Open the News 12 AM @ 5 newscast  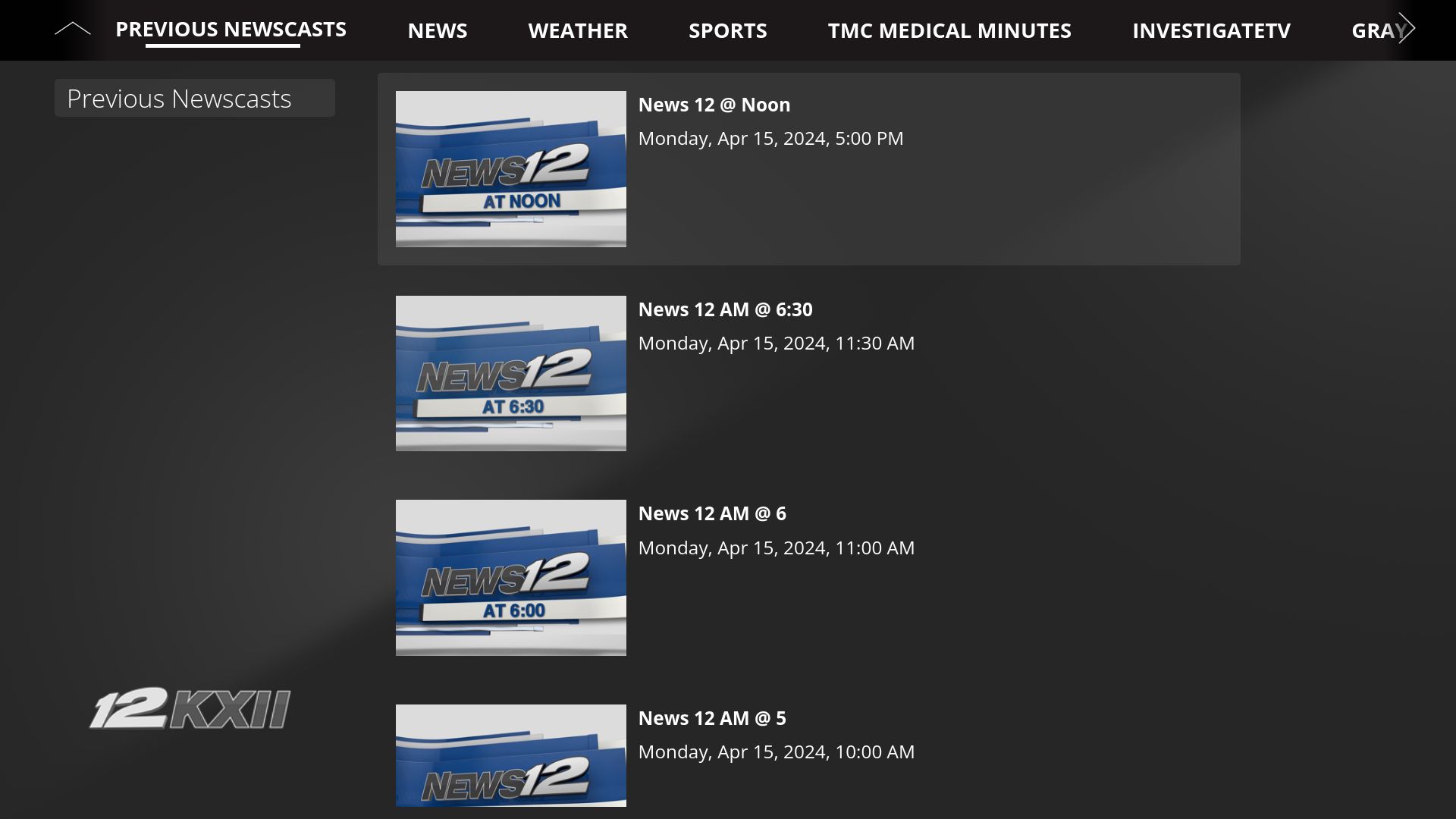tap(809, 755)
